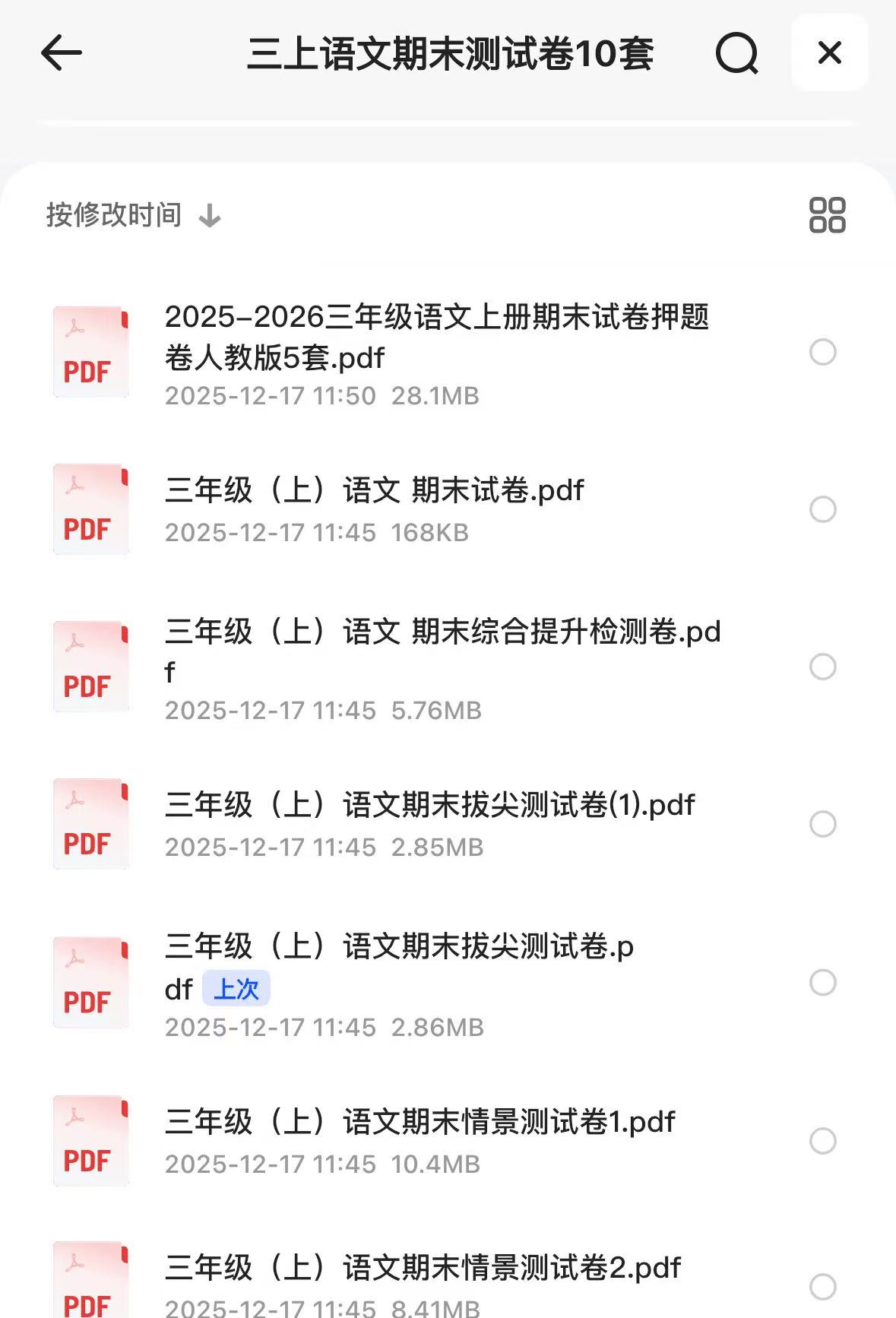
Task: Open the 按修改时间 sorting options
Action: tap(112, 215)
